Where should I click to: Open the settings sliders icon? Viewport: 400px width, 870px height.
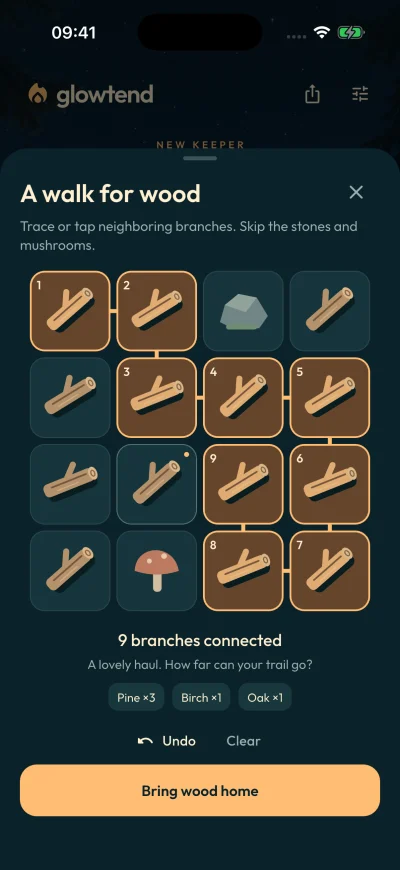coord(360,94)
